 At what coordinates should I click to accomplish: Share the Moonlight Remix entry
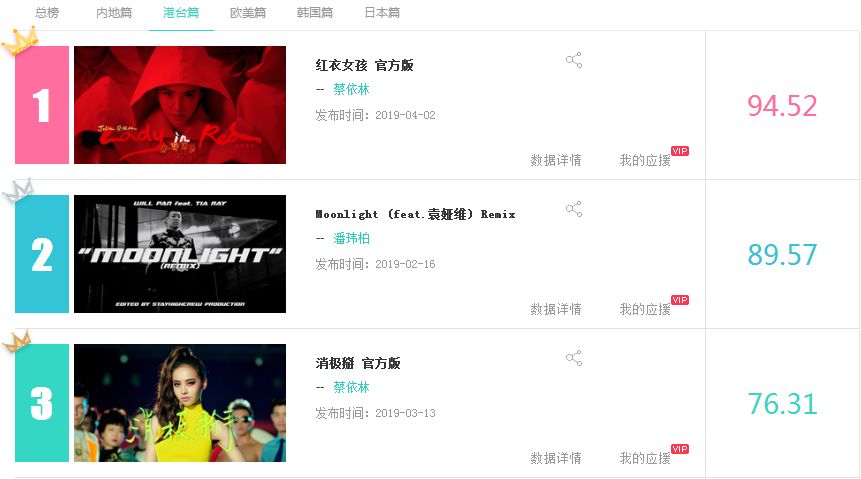click(x=574, y=209)
